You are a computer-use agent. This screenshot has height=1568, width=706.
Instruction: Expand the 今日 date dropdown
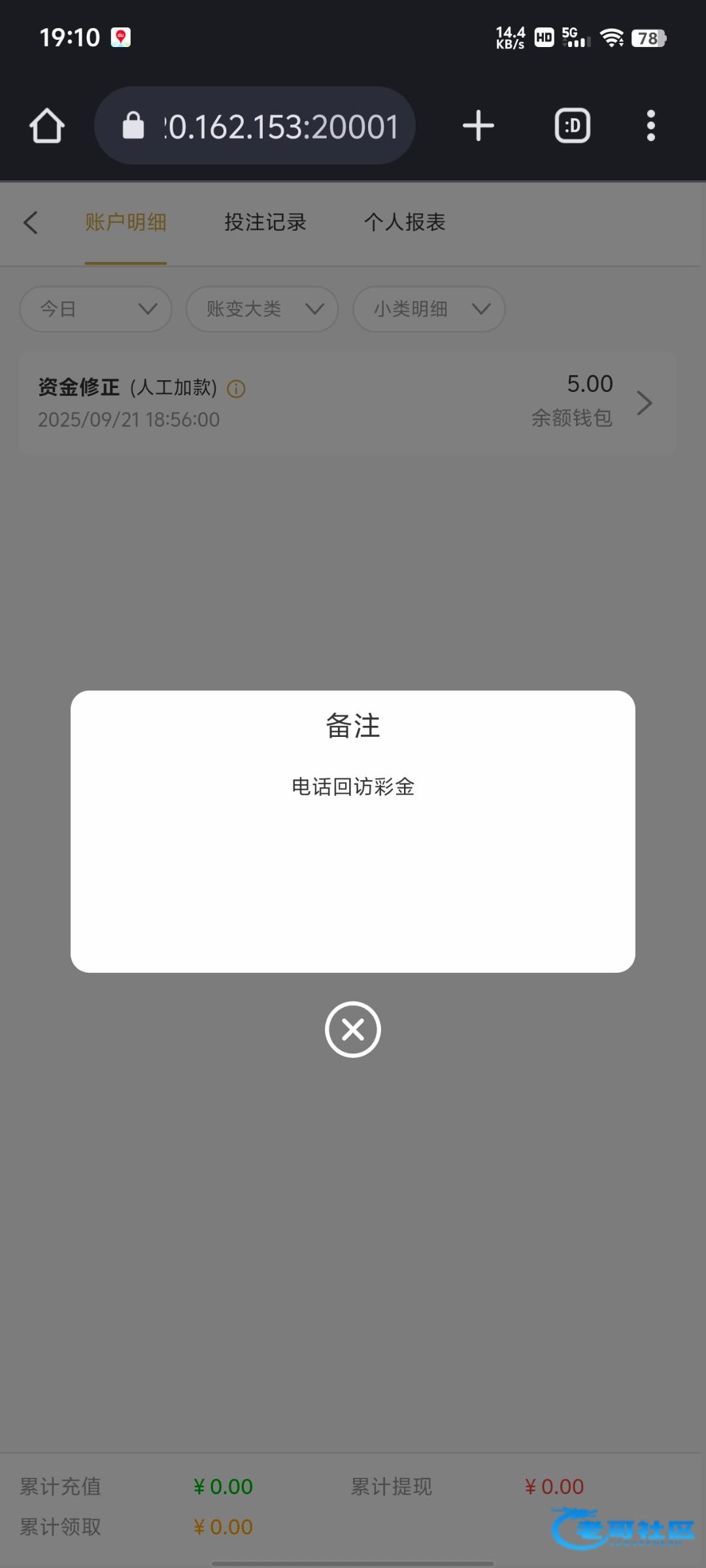point(96,308)
